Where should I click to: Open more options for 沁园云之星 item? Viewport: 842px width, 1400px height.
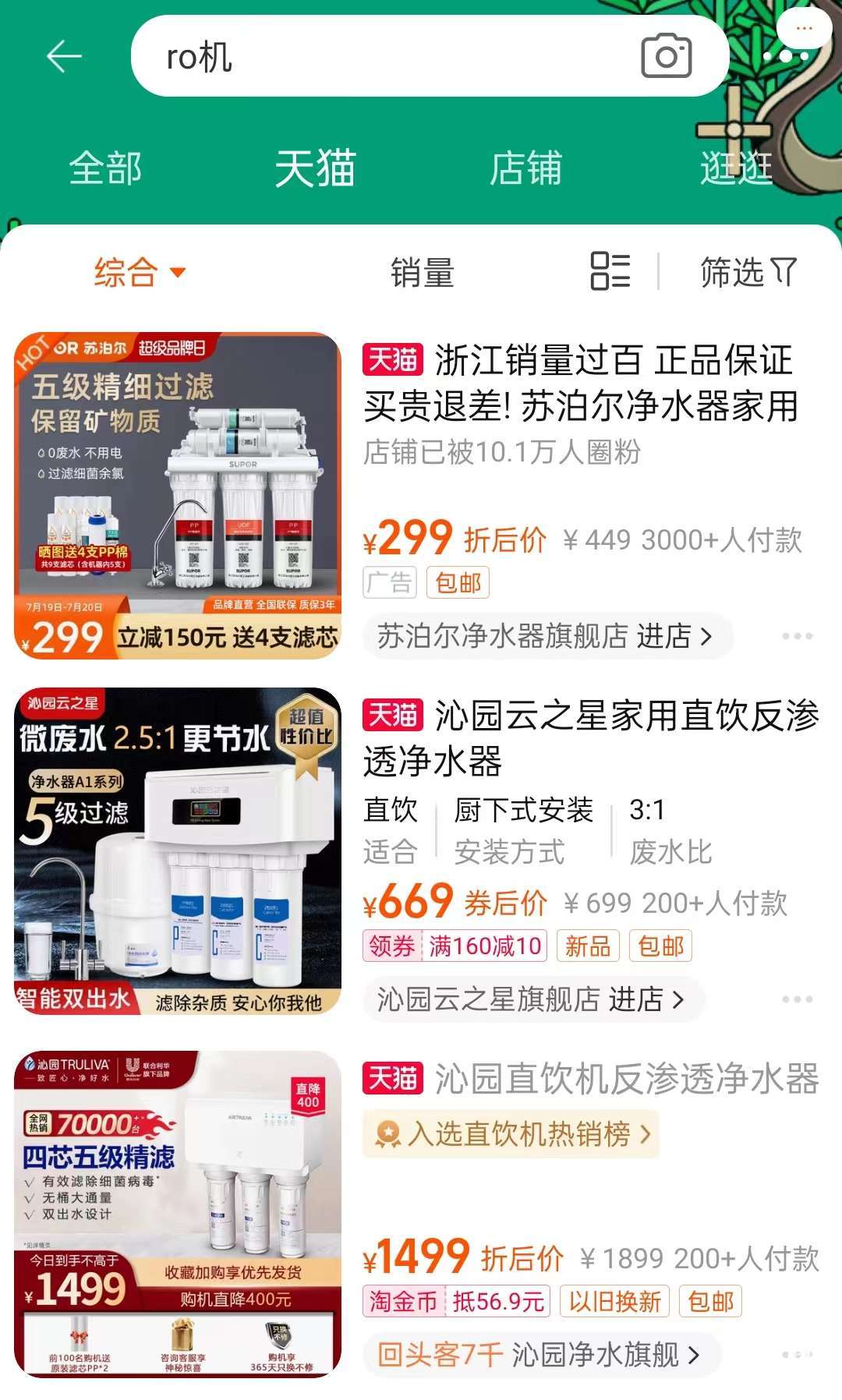click(x=797, y=999)
